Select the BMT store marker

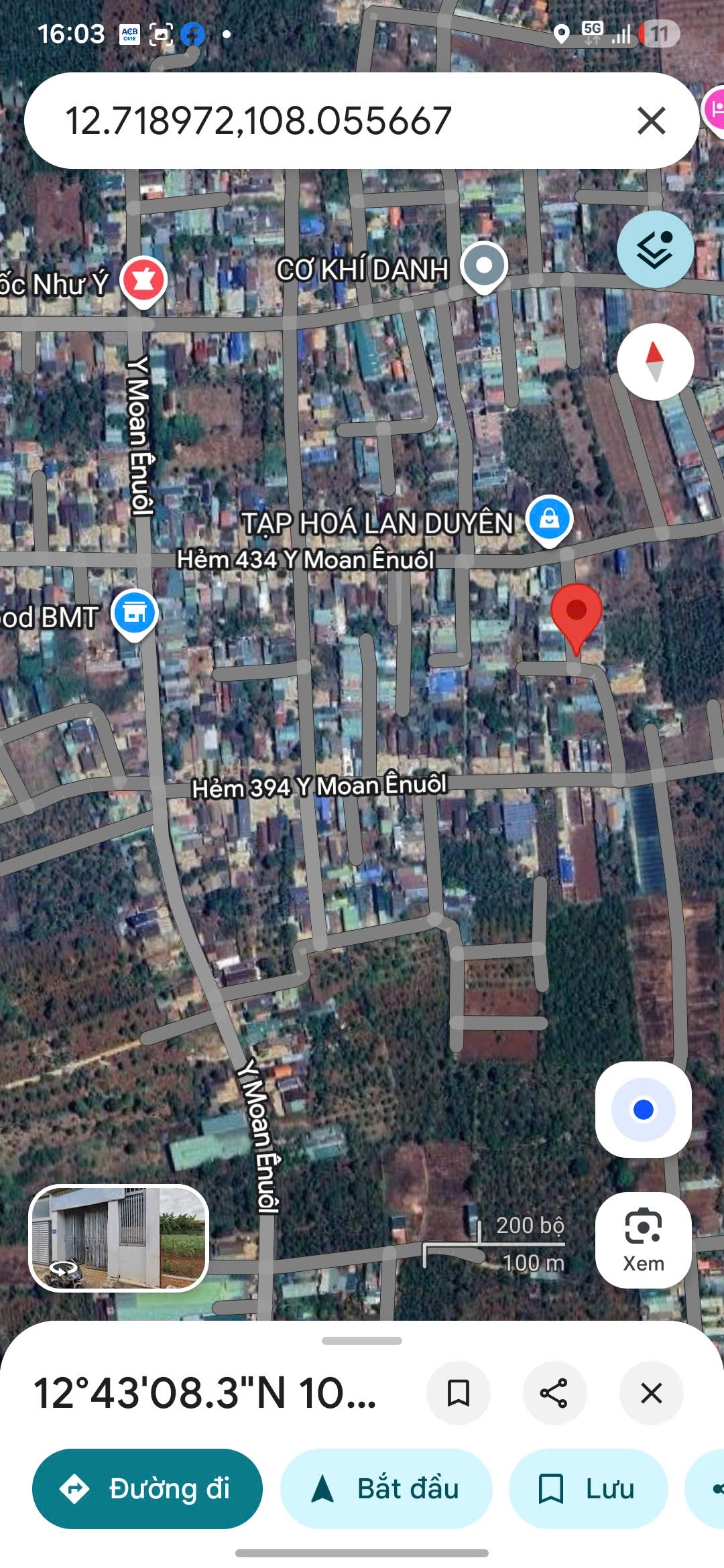(x=134, y=613)
